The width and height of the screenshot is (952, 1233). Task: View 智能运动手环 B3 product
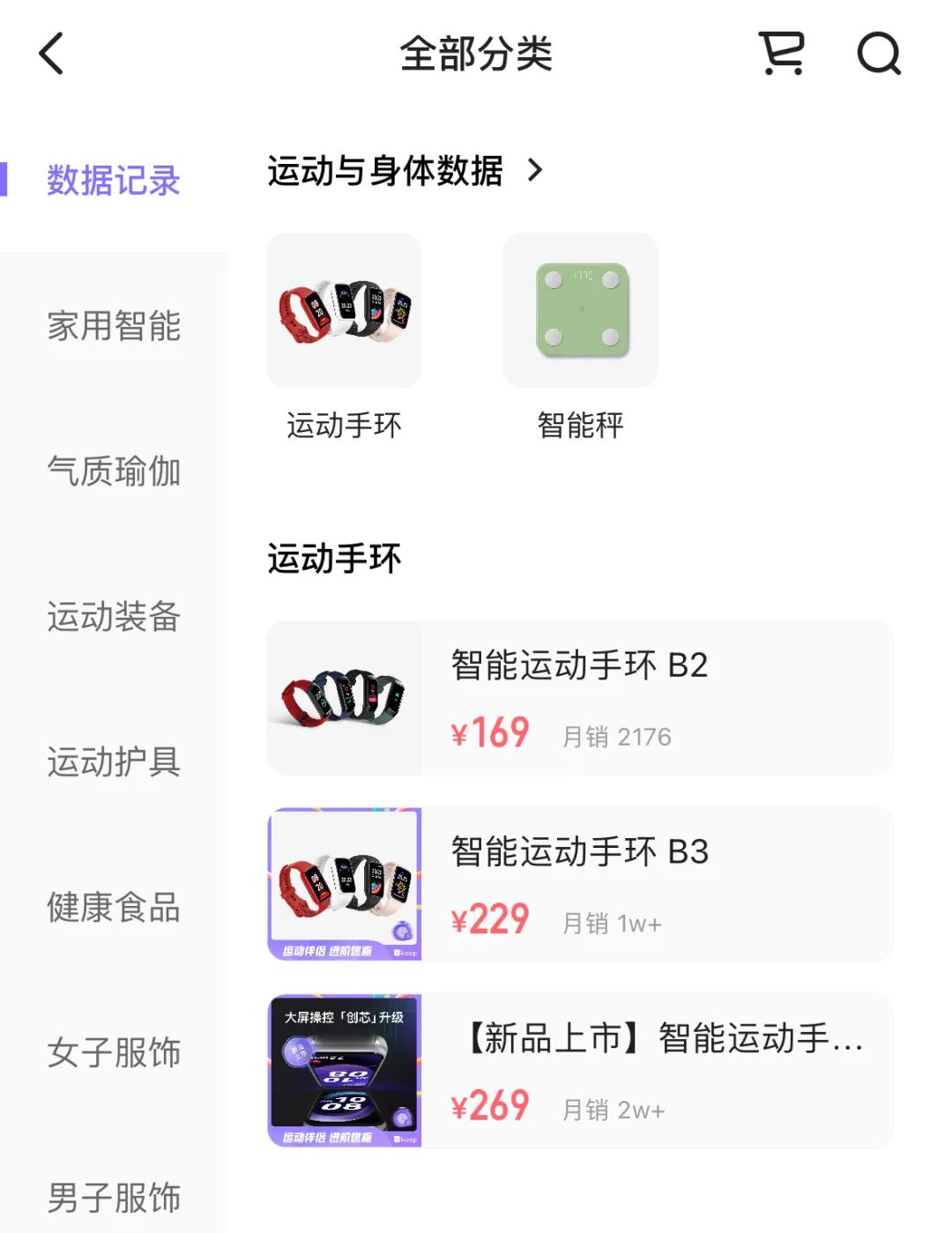coord(580,884)
